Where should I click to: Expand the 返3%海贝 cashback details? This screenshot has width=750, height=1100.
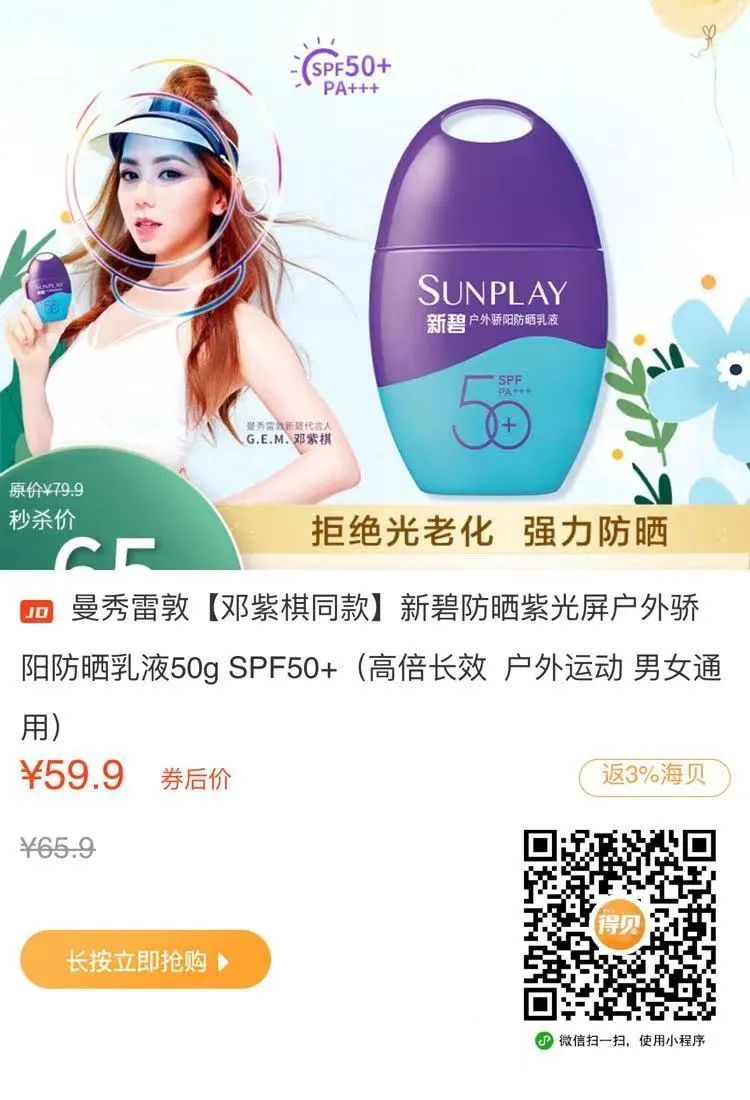tap(656, 773)
